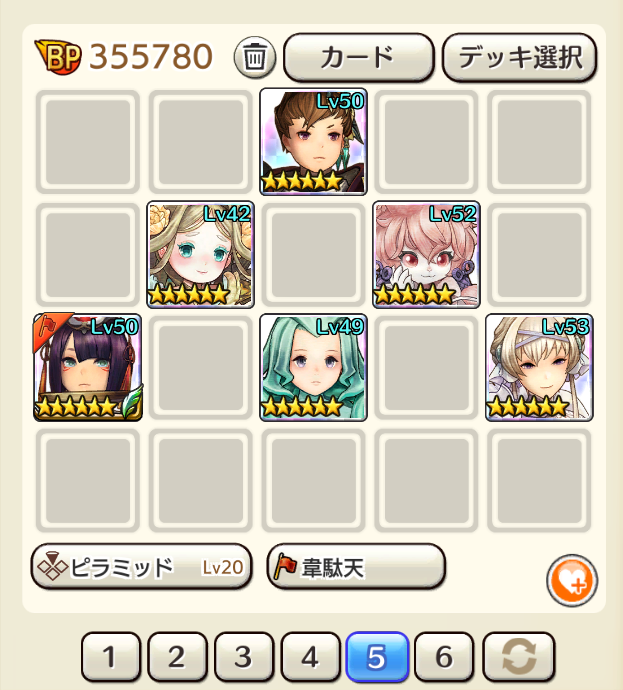Open the カード button
The width and height of the screenshot is (623, 690).
point(358,58)
